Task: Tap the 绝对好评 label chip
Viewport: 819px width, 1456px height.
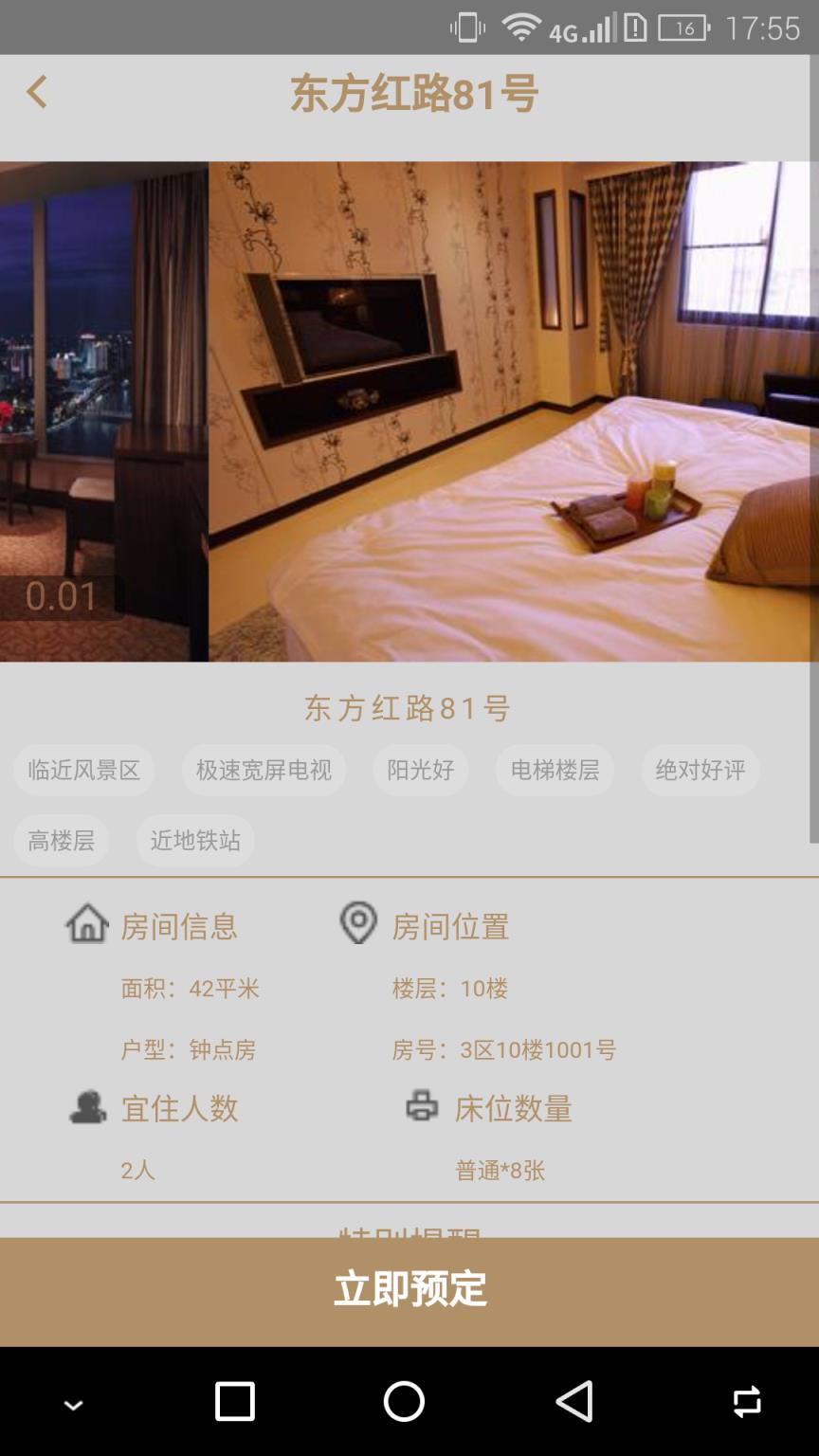Action: pos(700,771)
